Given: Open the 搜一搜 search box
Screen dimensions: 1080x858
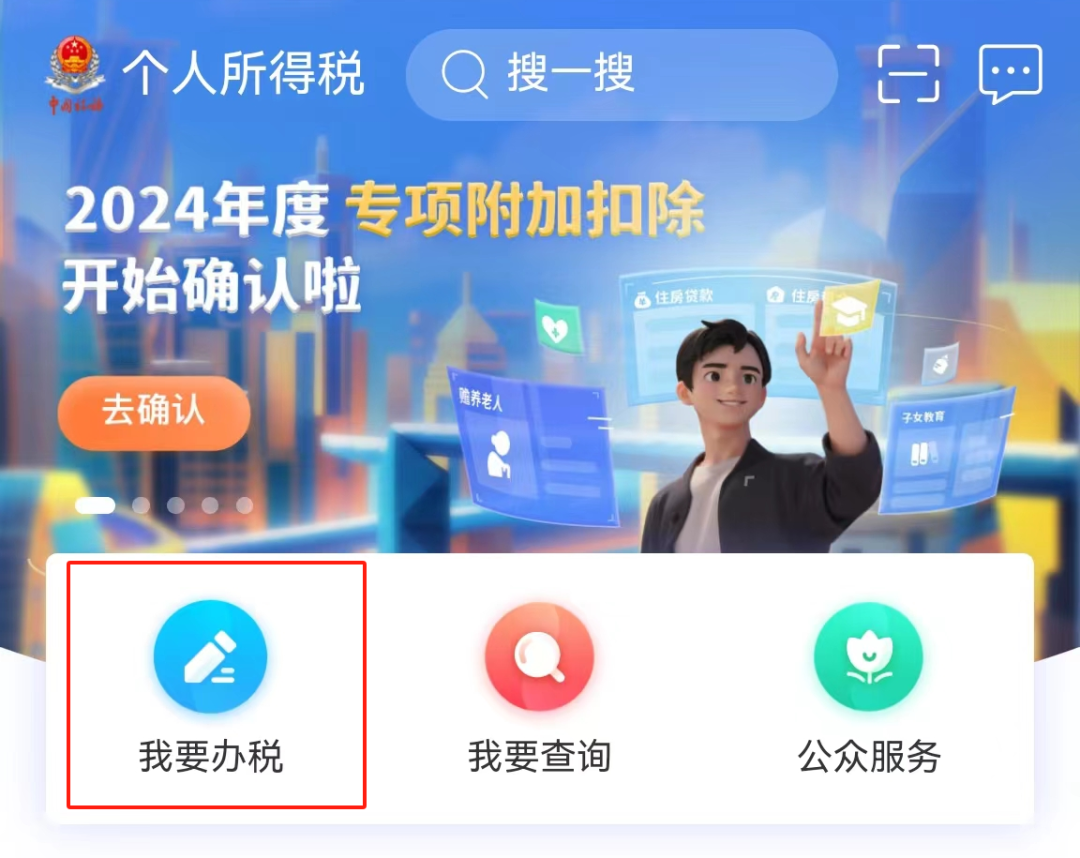Looking at the screenshot, I should tap(620, 75).
